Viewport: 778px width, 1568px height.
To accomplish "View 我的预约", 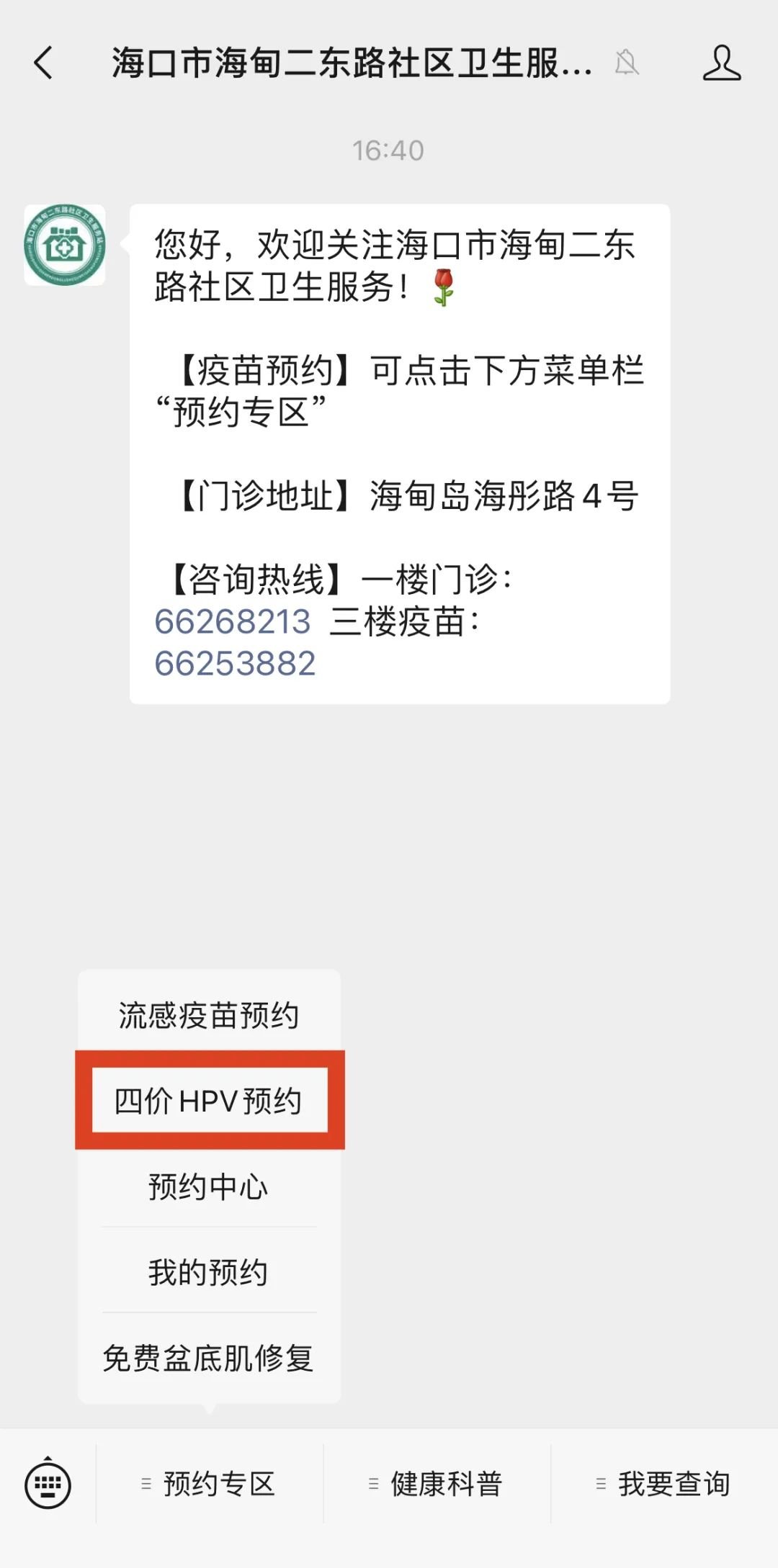I will (x=209, y=1272).
